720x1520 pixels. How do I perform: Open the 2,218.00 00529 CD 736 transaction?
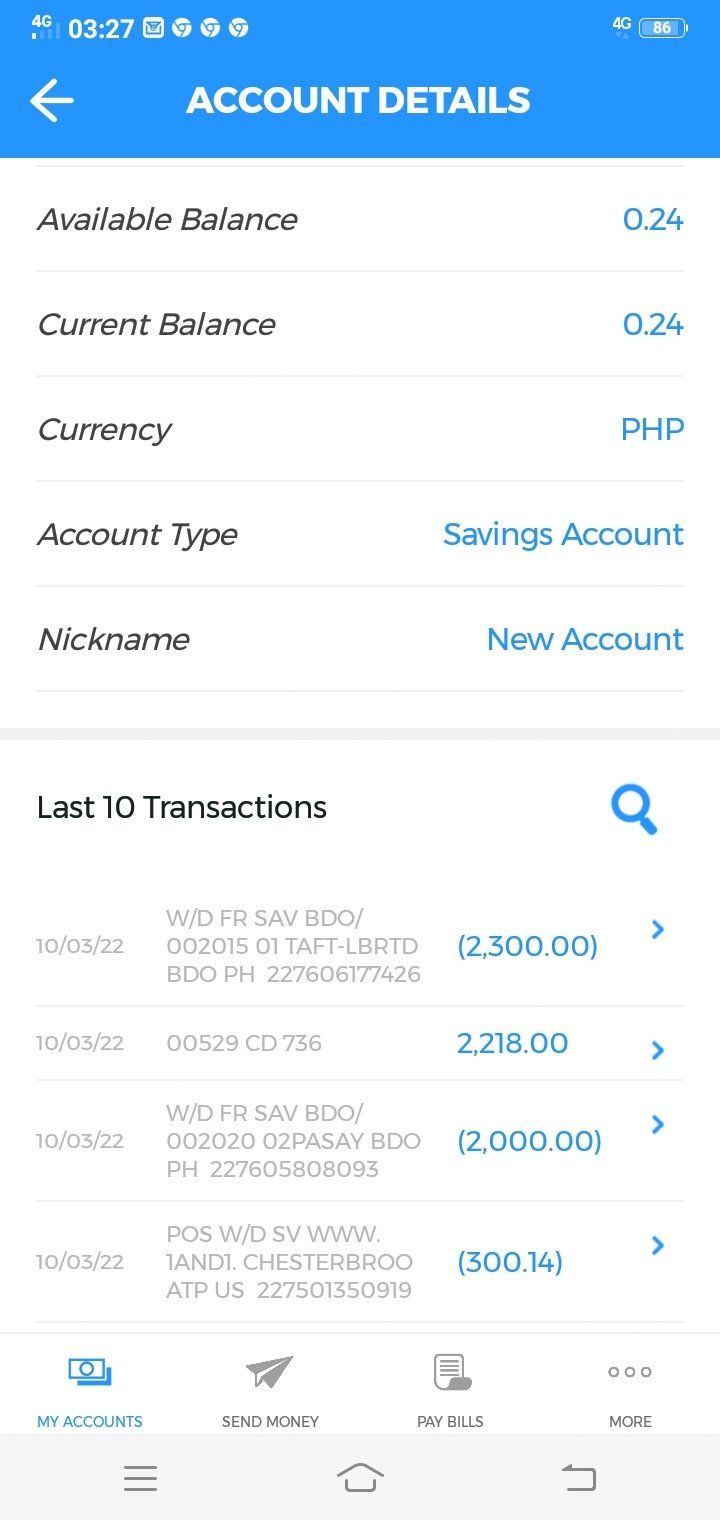(658, 1050)
